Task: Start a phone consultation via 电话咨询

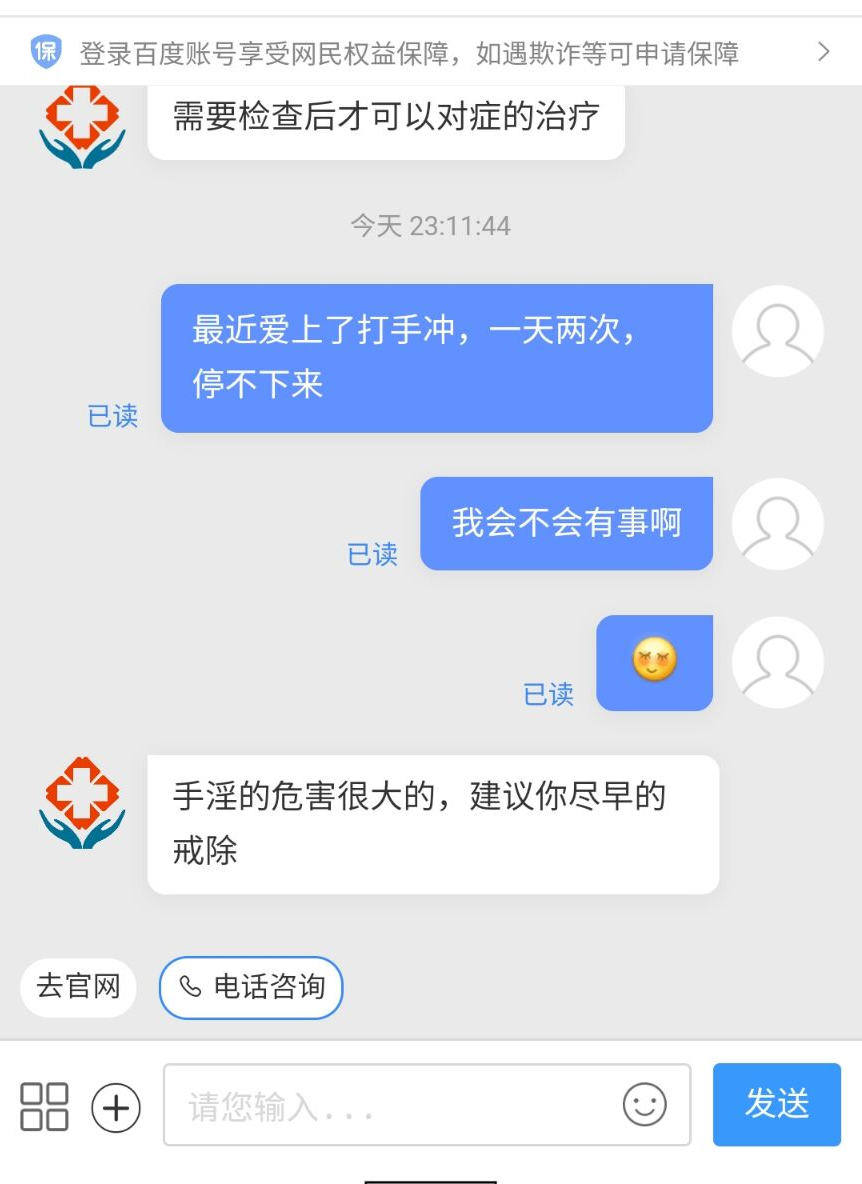Action: [251, 987]
